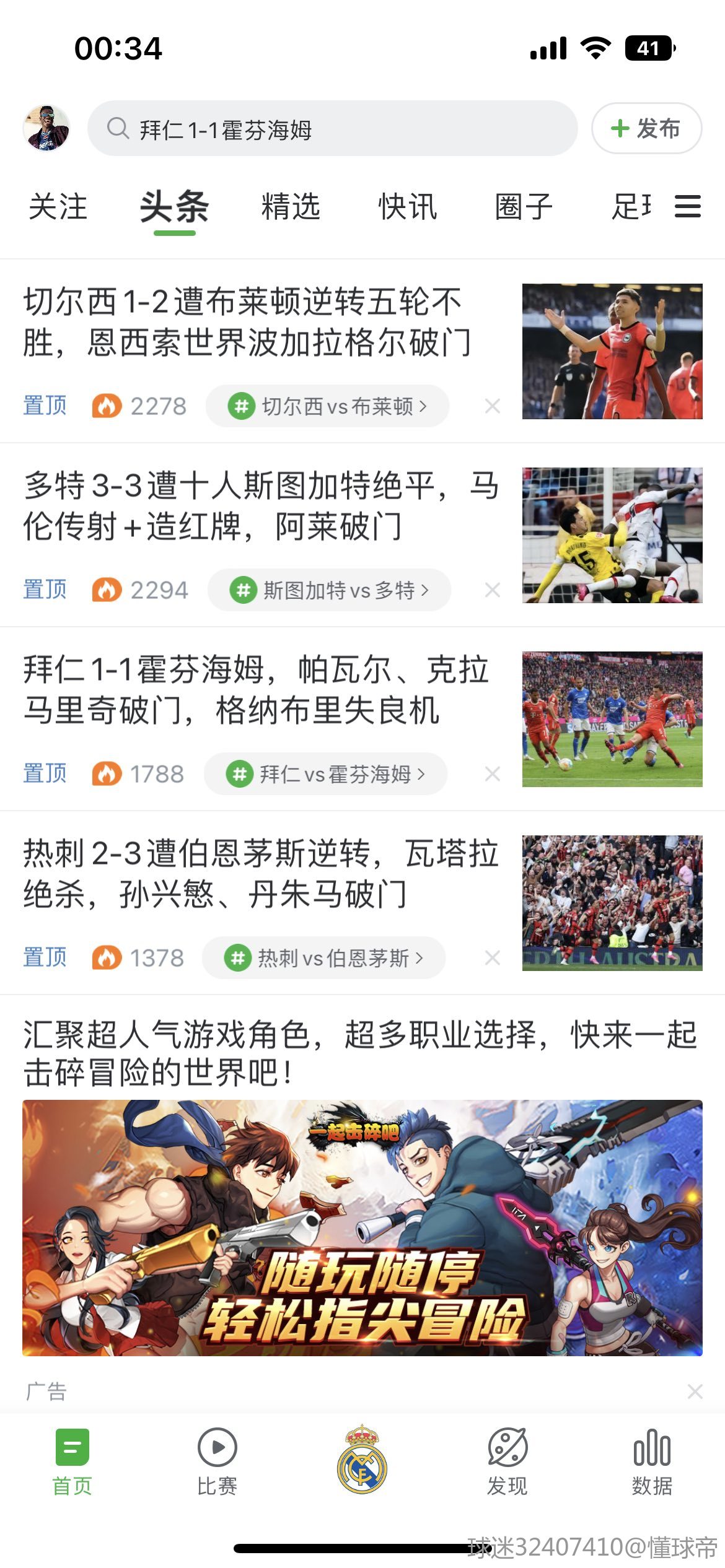Open the profile avatar
This screenshot has width=725, height=1568.
click(46, 128)
